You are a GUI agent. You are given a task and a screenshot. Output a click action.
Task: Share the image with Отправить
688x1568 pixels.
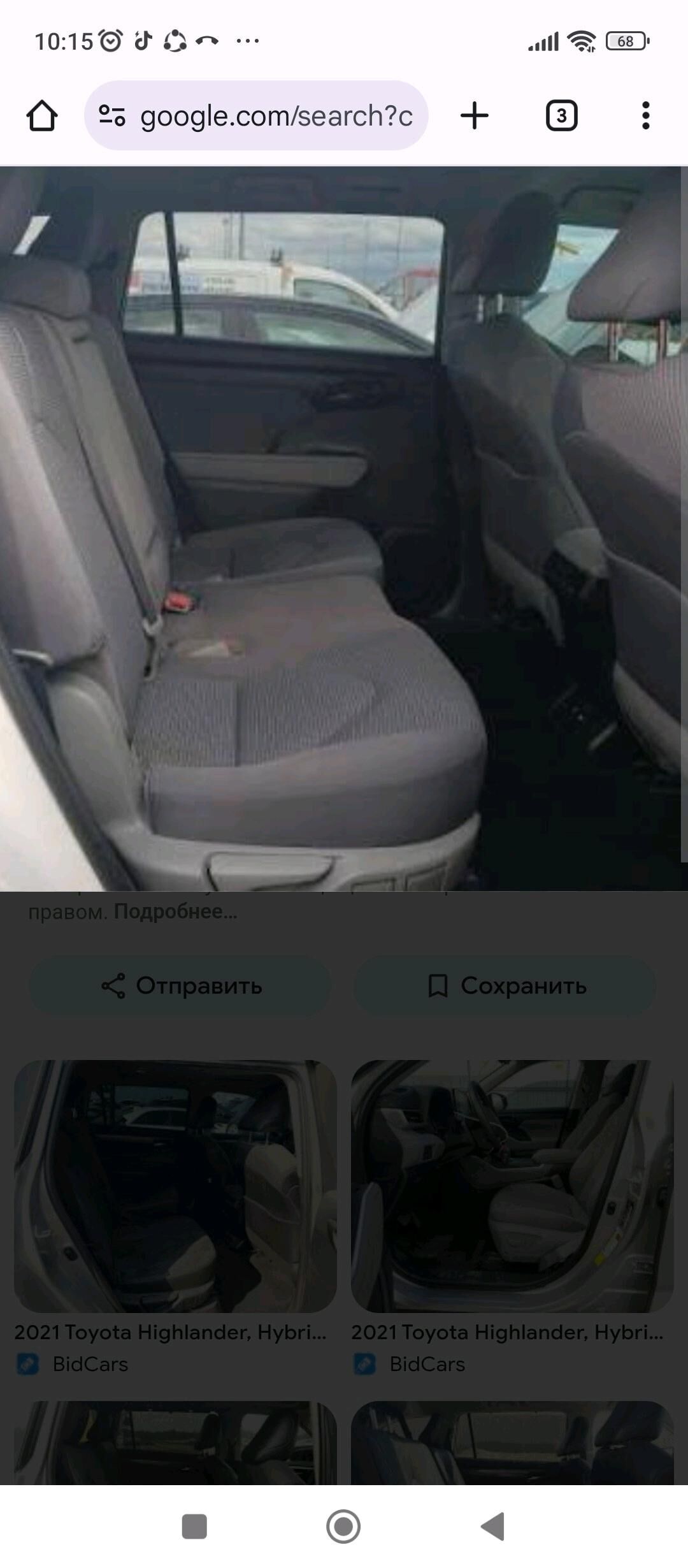pyautogui.click(x=181, y=985)
